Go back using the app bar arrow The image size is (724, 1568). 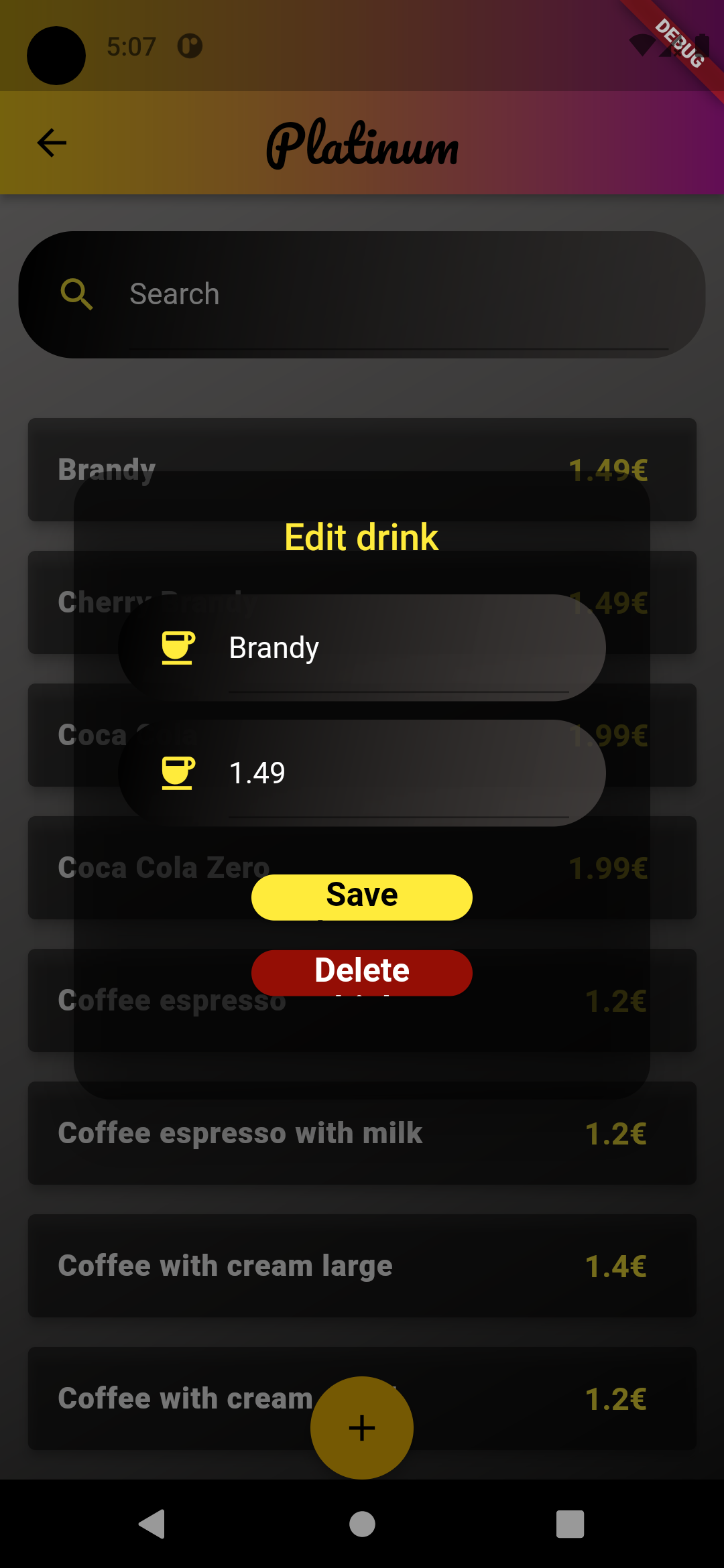[52, 143]
